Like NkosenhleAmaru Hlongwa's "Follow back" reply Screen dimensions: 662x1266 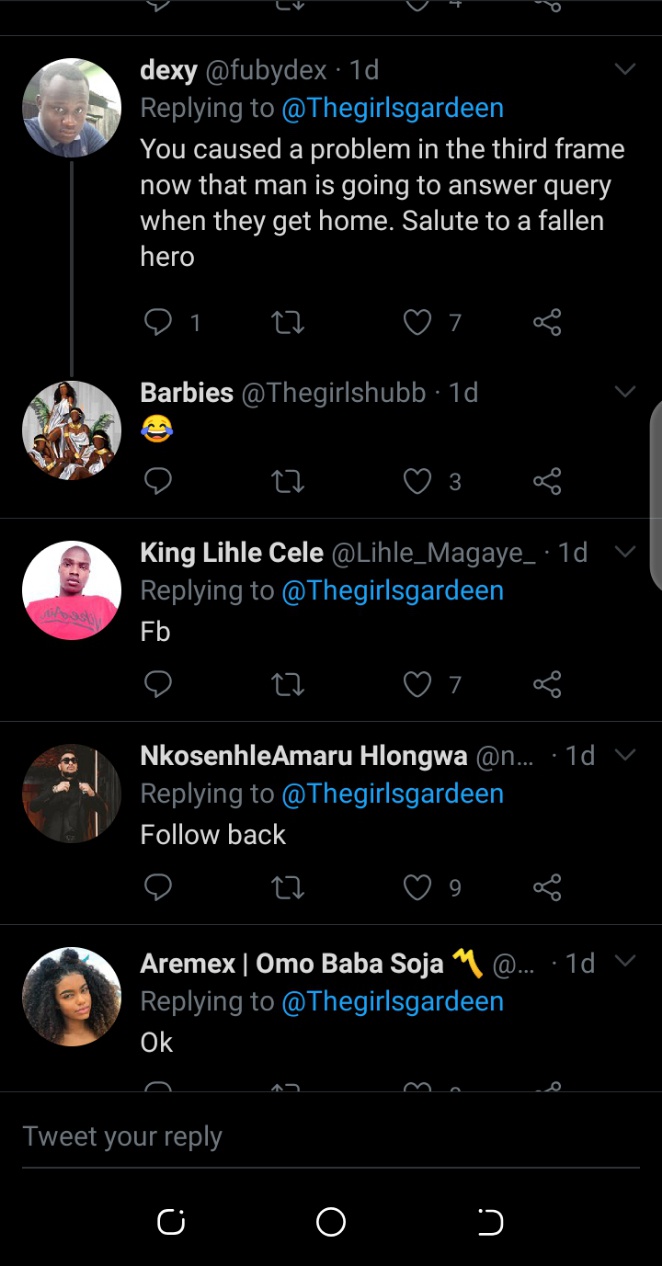tap(417, 887)
